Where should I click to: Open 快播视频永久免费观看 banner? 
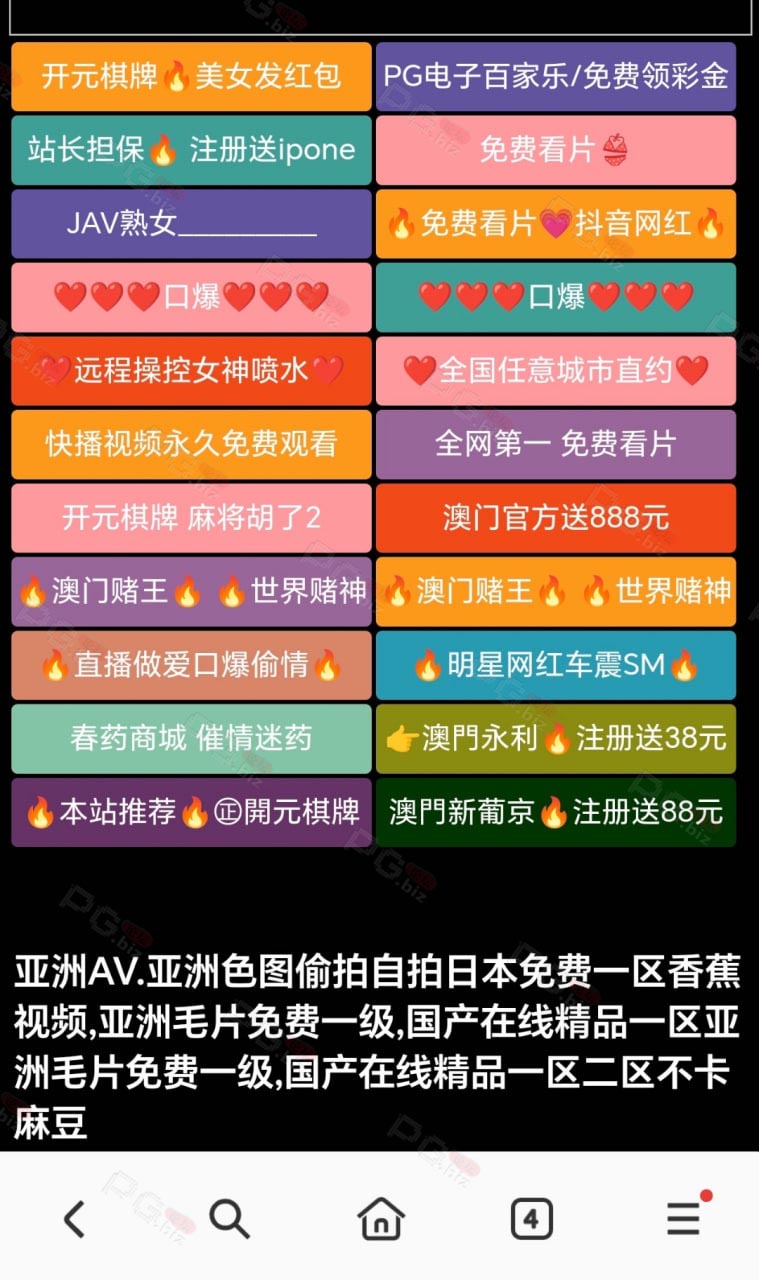pos(191,444)
